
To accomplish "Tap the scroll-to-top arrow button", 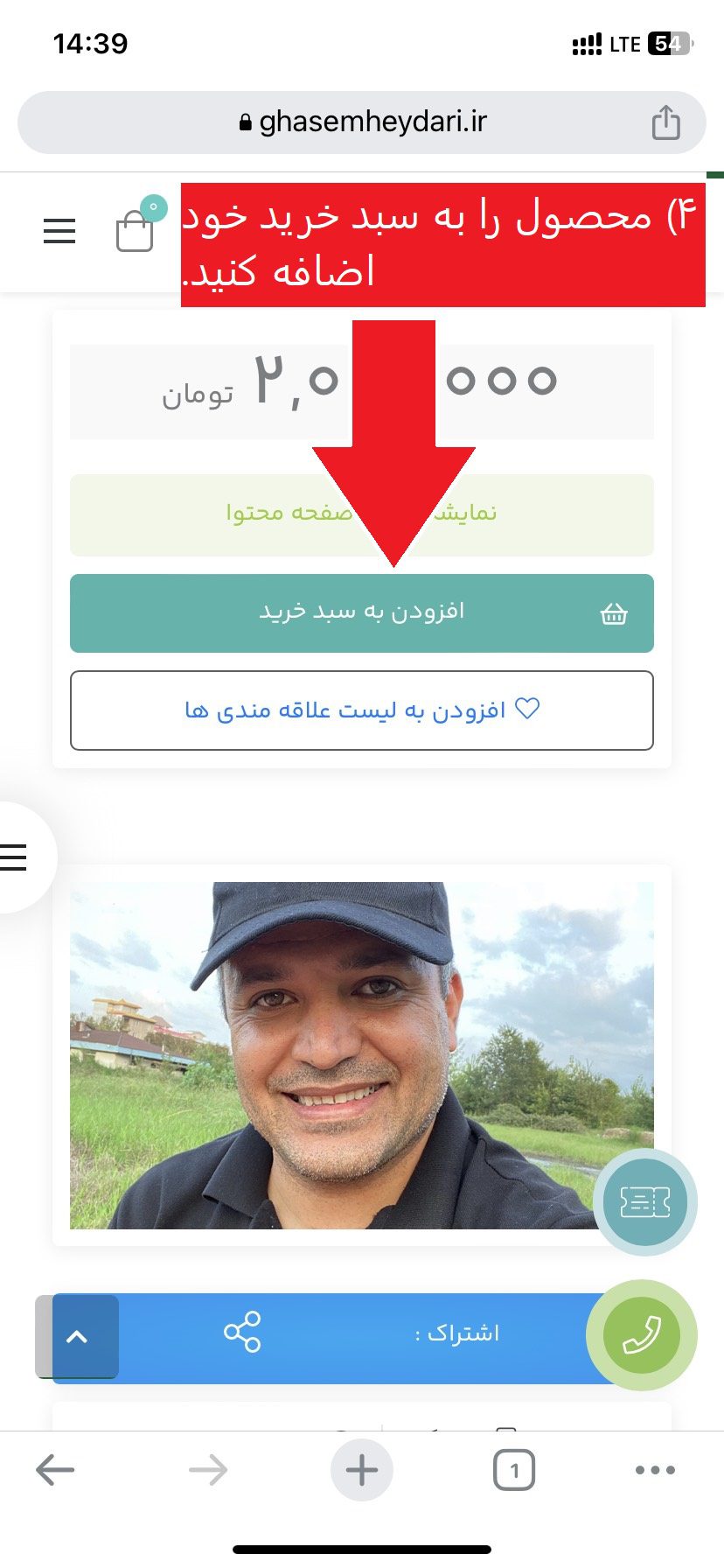I will pos(77,1336).
